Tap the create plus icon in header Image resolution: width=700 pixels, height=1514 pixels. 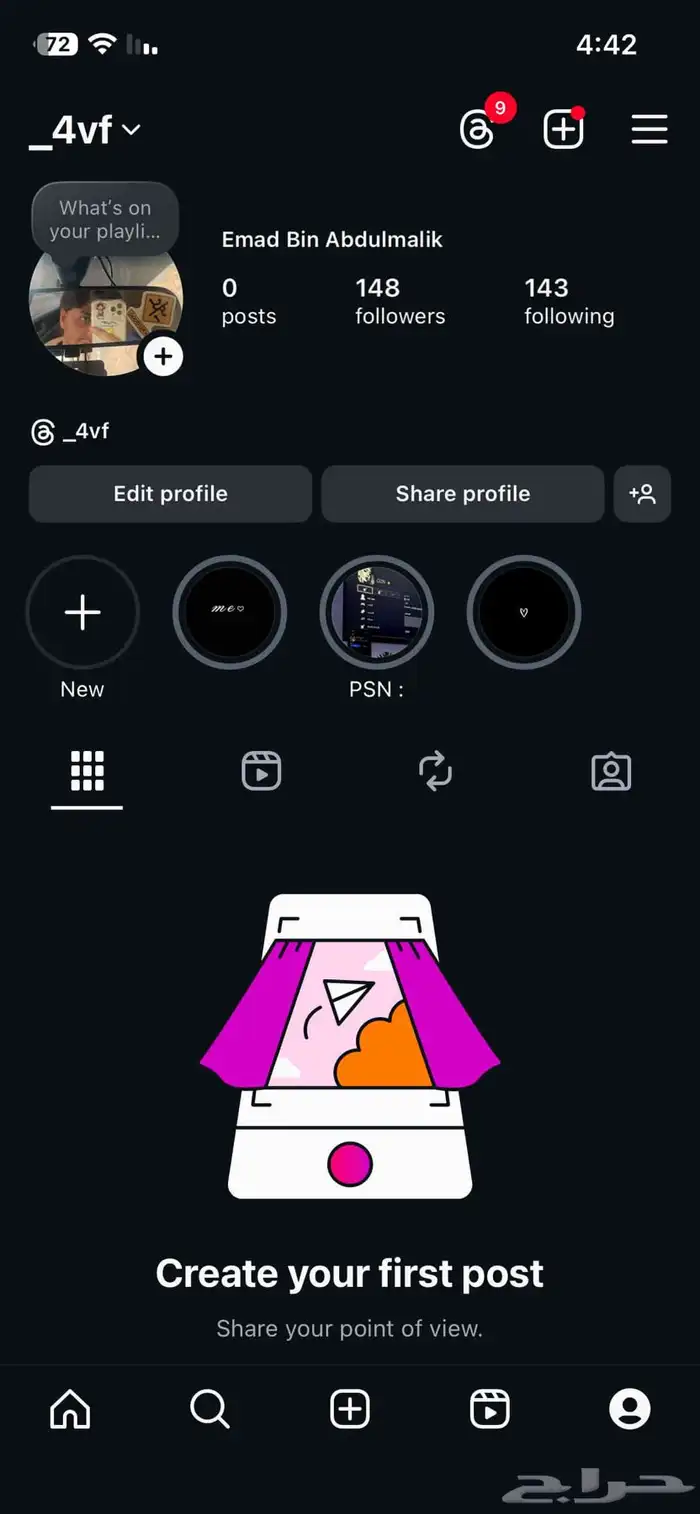pos(563,130)
